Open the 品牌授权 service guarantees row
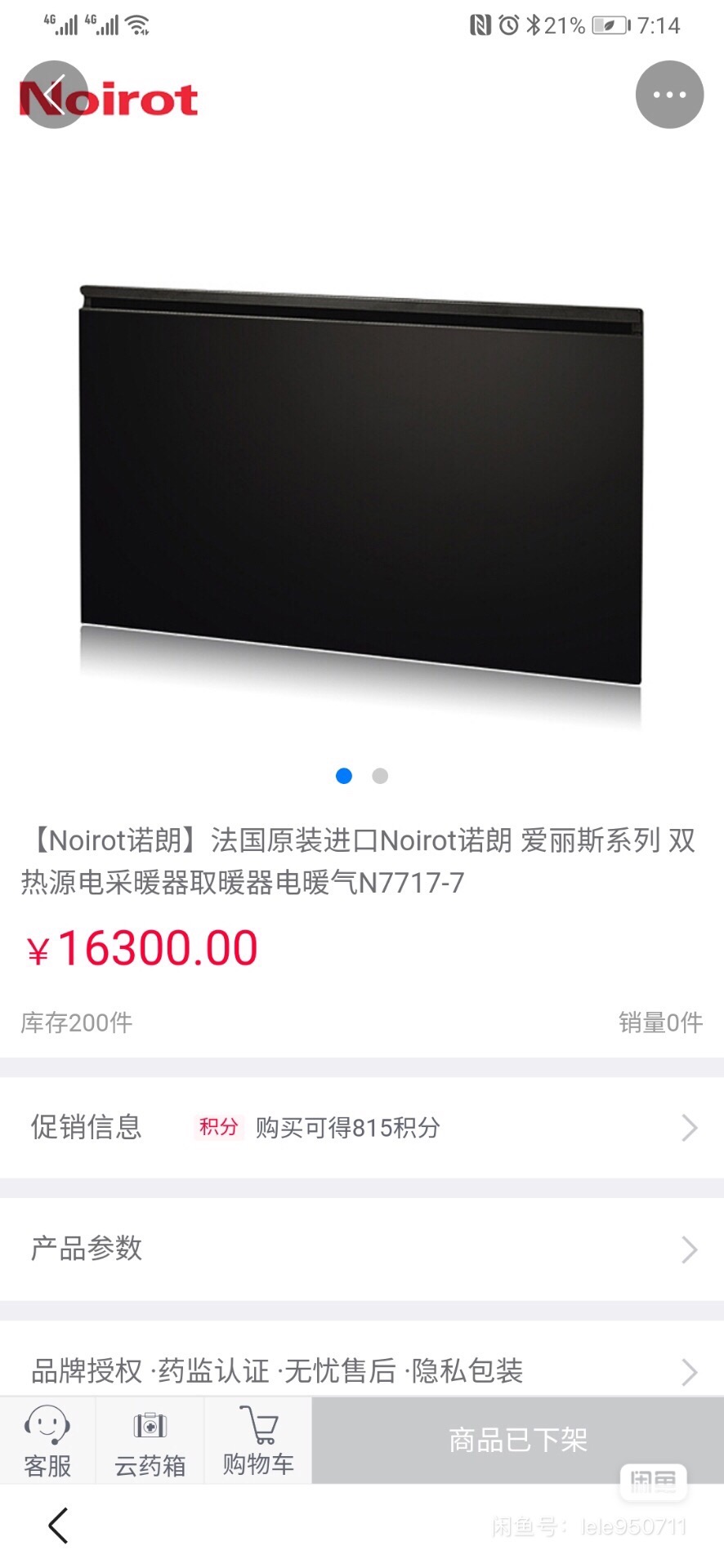This screenshot has width=724, height=1568. click(362, 1370)
